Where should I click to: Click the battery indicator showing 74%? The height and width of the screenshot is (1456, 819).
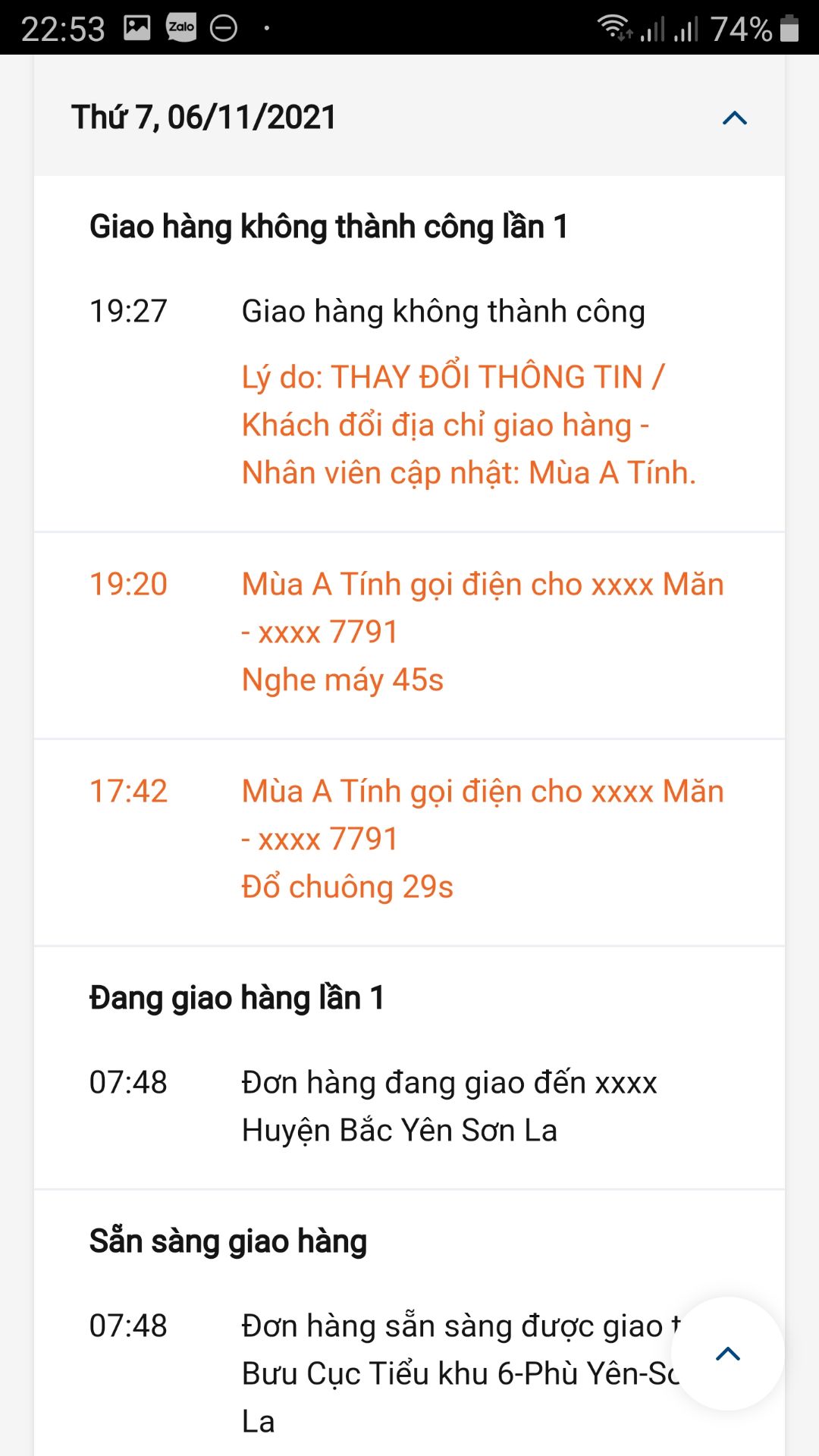pyautogui.click(x=739, y=25)
